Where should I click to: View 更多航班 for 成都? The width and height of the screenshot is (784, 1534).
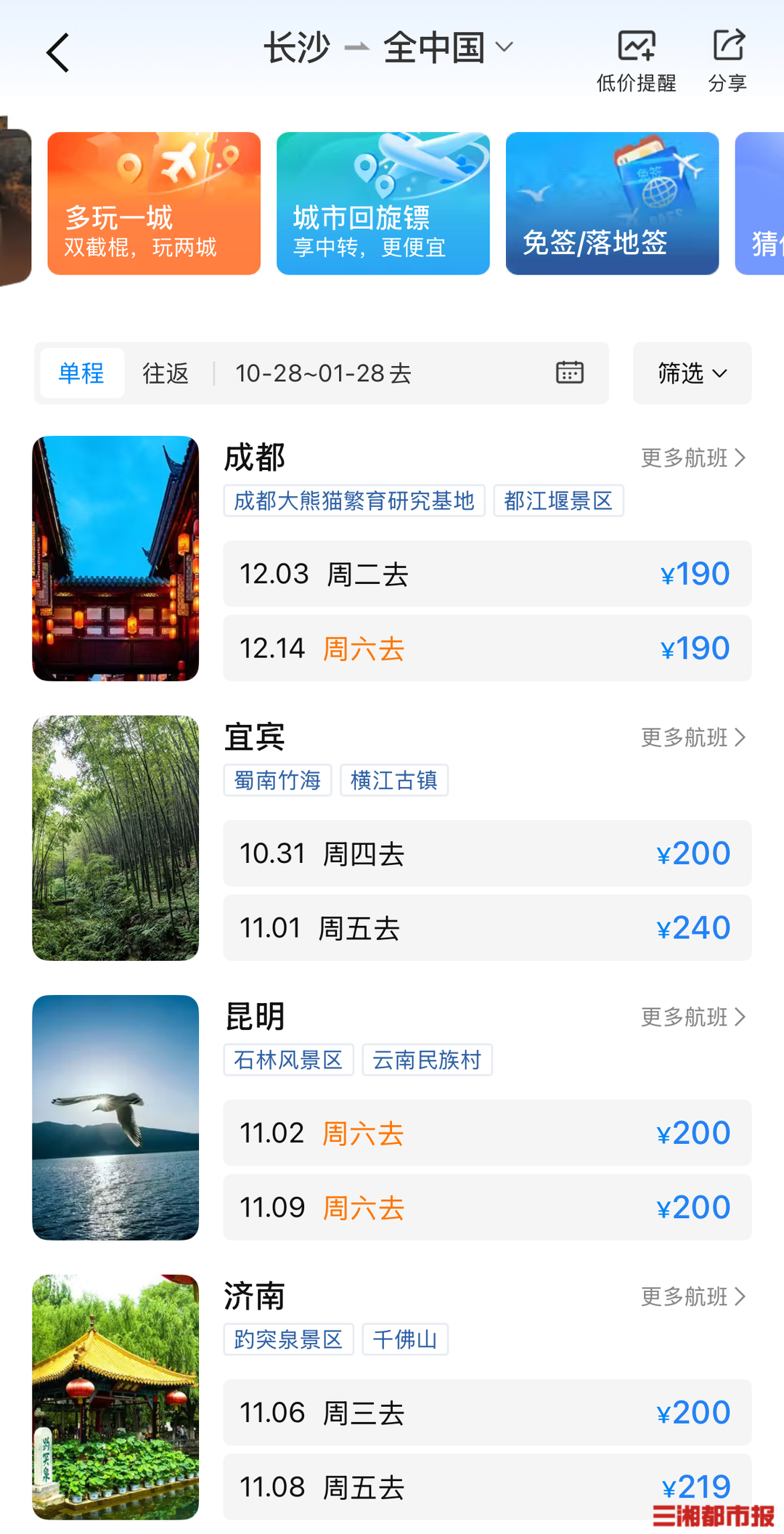(x=693, y=458)
